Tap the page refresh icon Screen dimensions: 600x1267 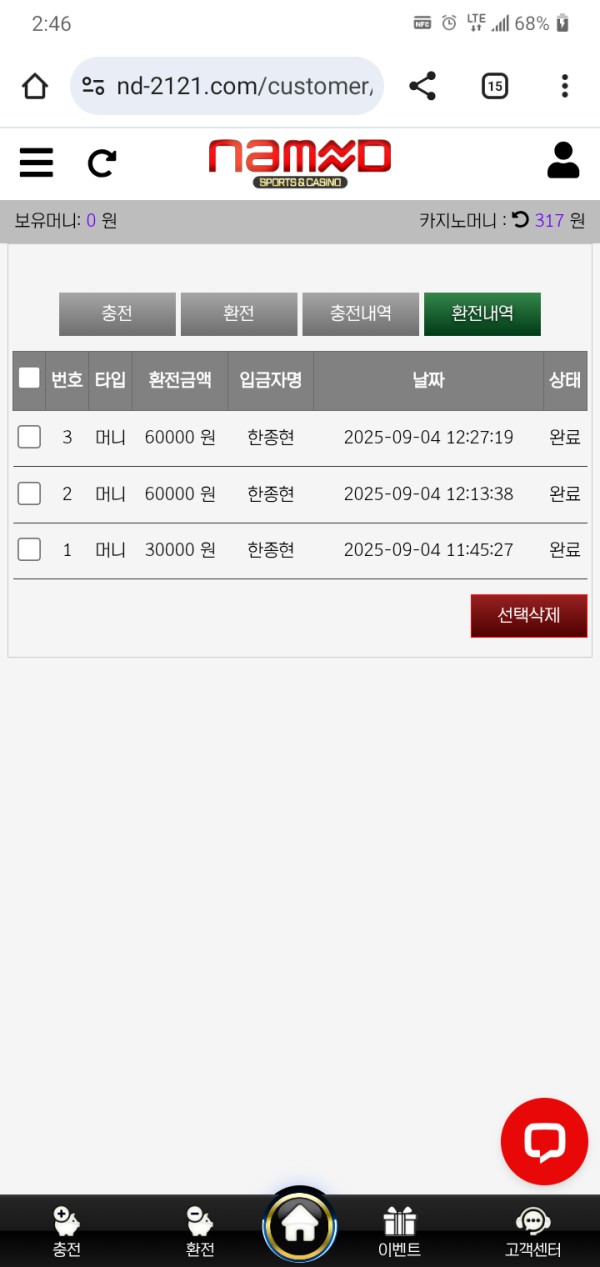pyautogui.click(x=102, y=162)
